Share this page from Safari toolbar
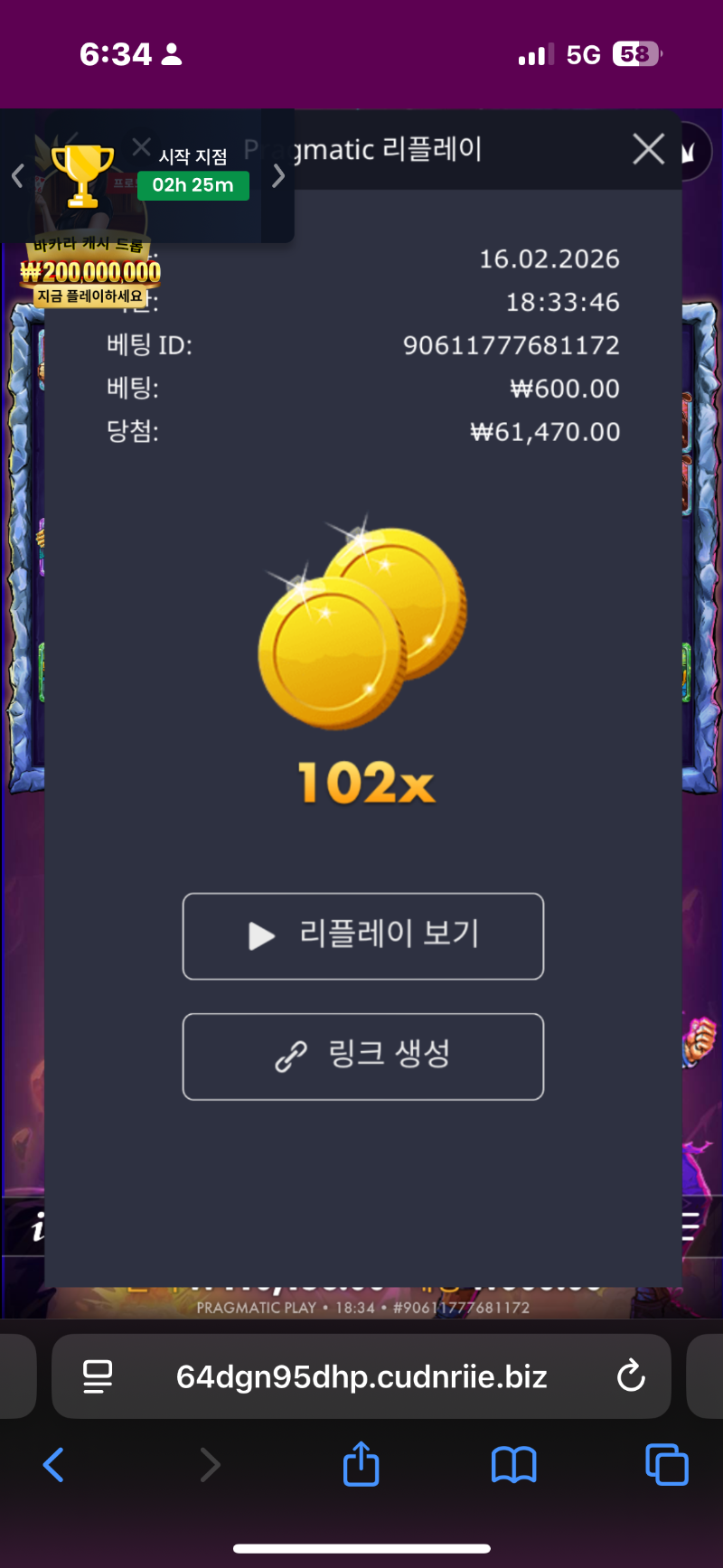 (361, 1464)
